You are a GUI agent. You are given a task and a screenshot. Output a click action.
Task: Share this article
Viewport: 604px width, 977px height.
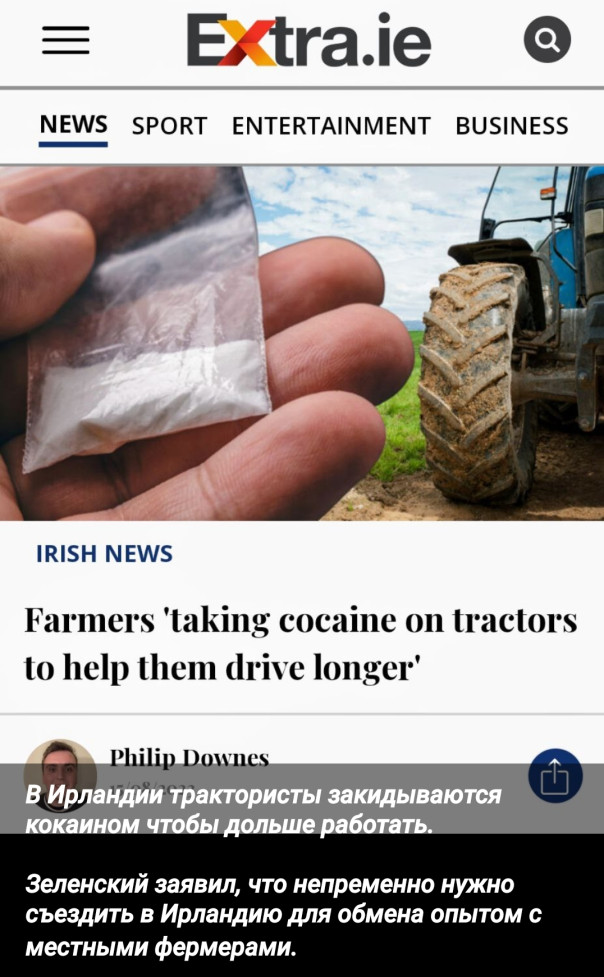pyautogui.click(x=555, y=775)
